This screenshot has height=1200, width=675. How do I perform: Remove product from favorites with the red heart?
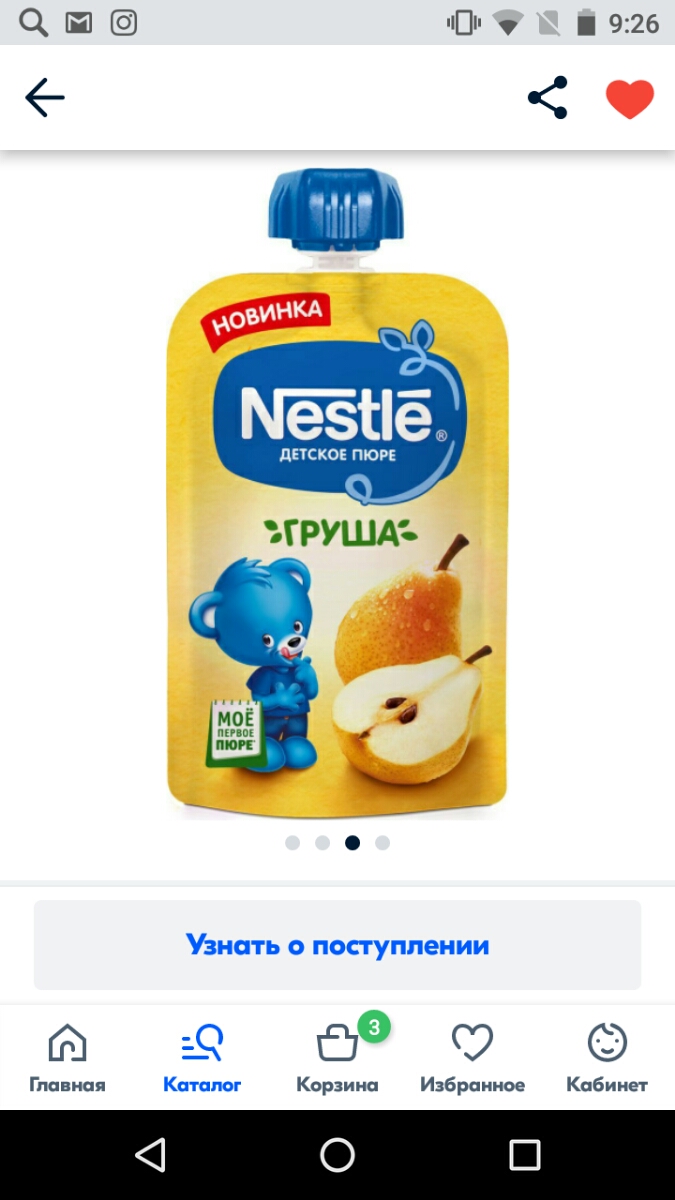coord(630,99)
